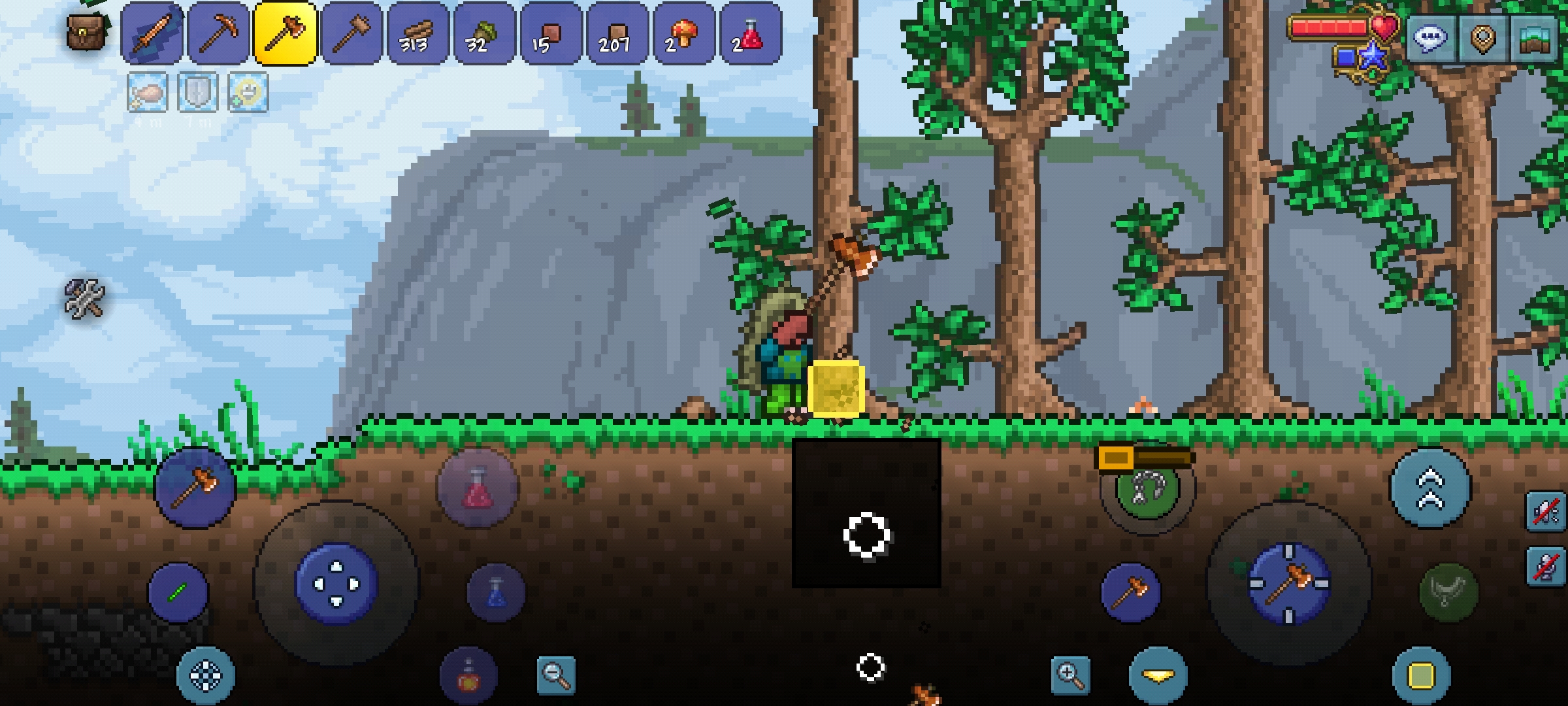Open the housing menu icon
The width and height of the screenshot is (1568, 706).
[1535, 39]
